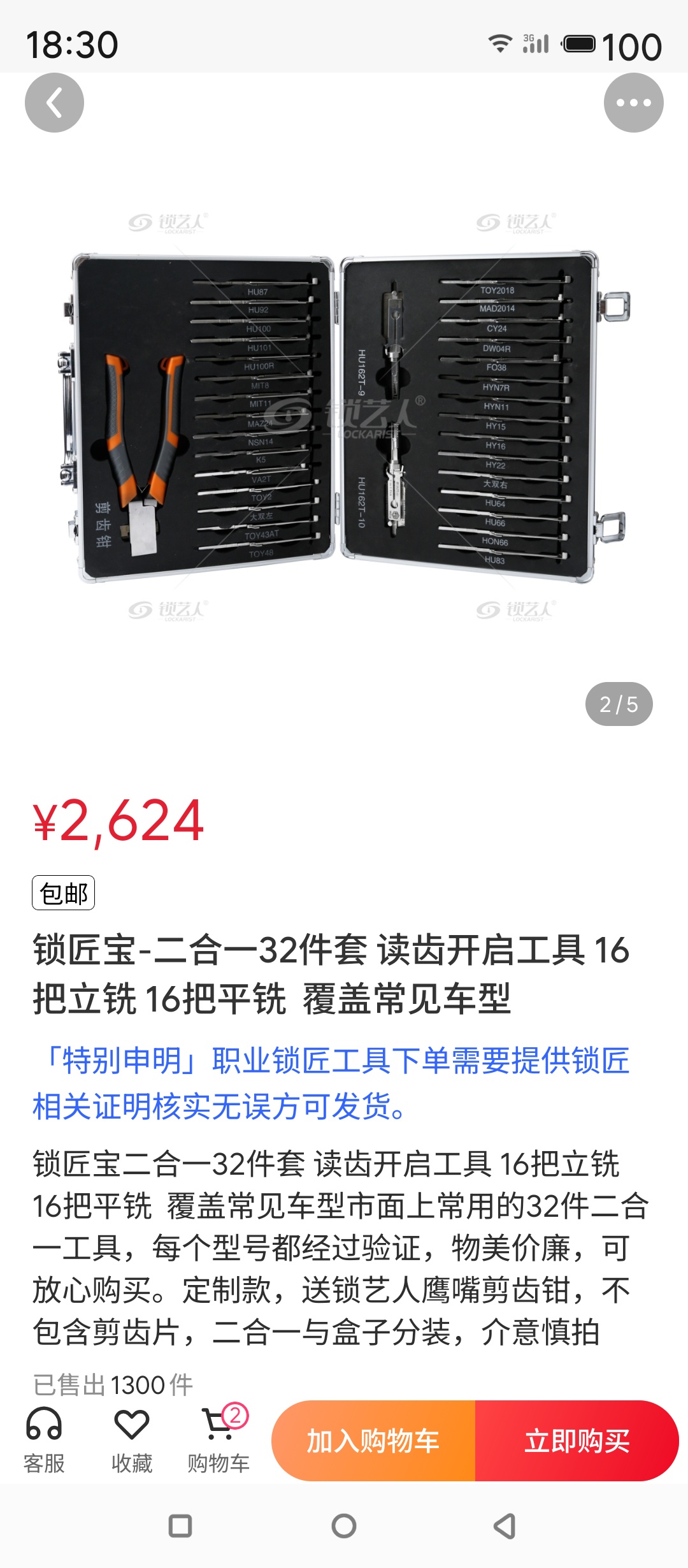Open the 购物车 shopping cart

(219, 1439)
